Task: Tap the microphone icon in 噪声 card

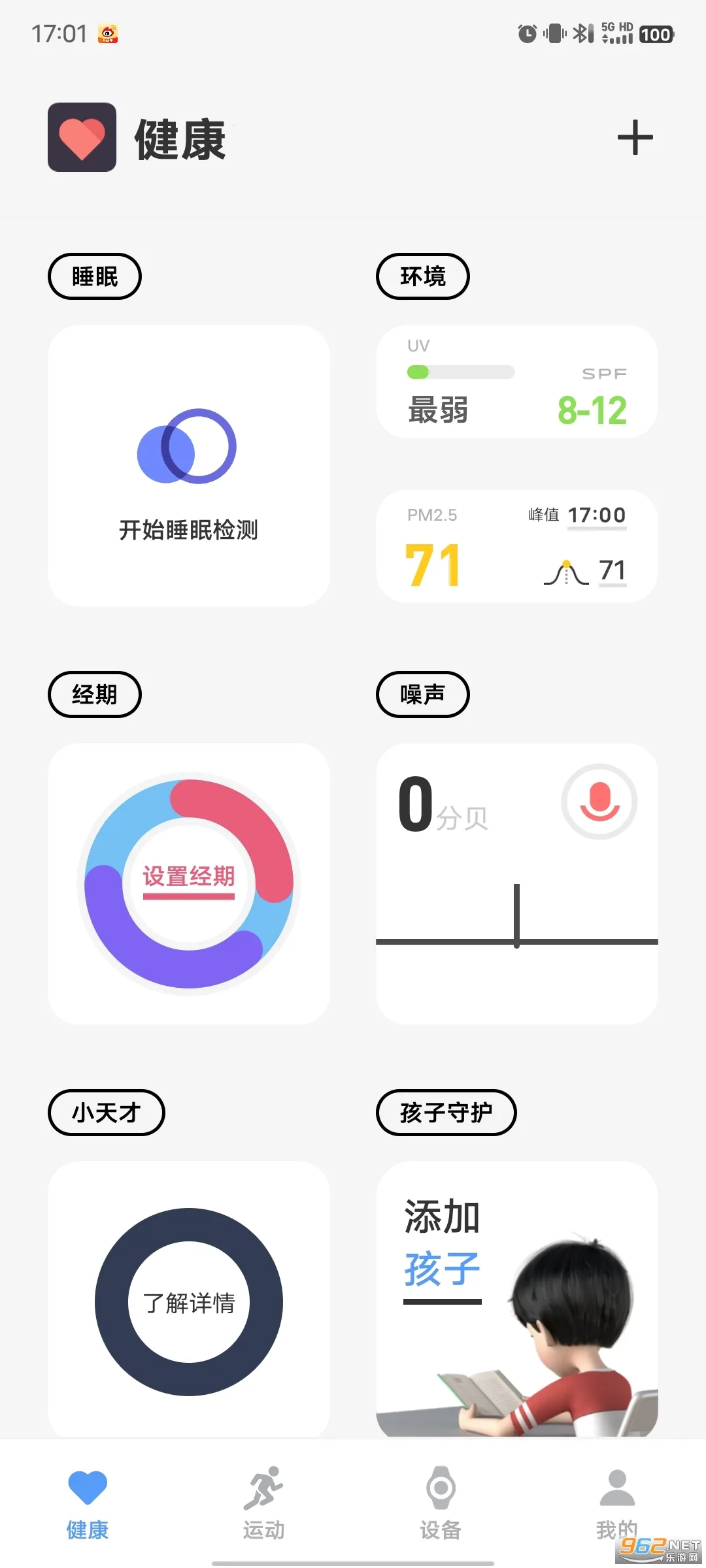Action: click(599, 802)
